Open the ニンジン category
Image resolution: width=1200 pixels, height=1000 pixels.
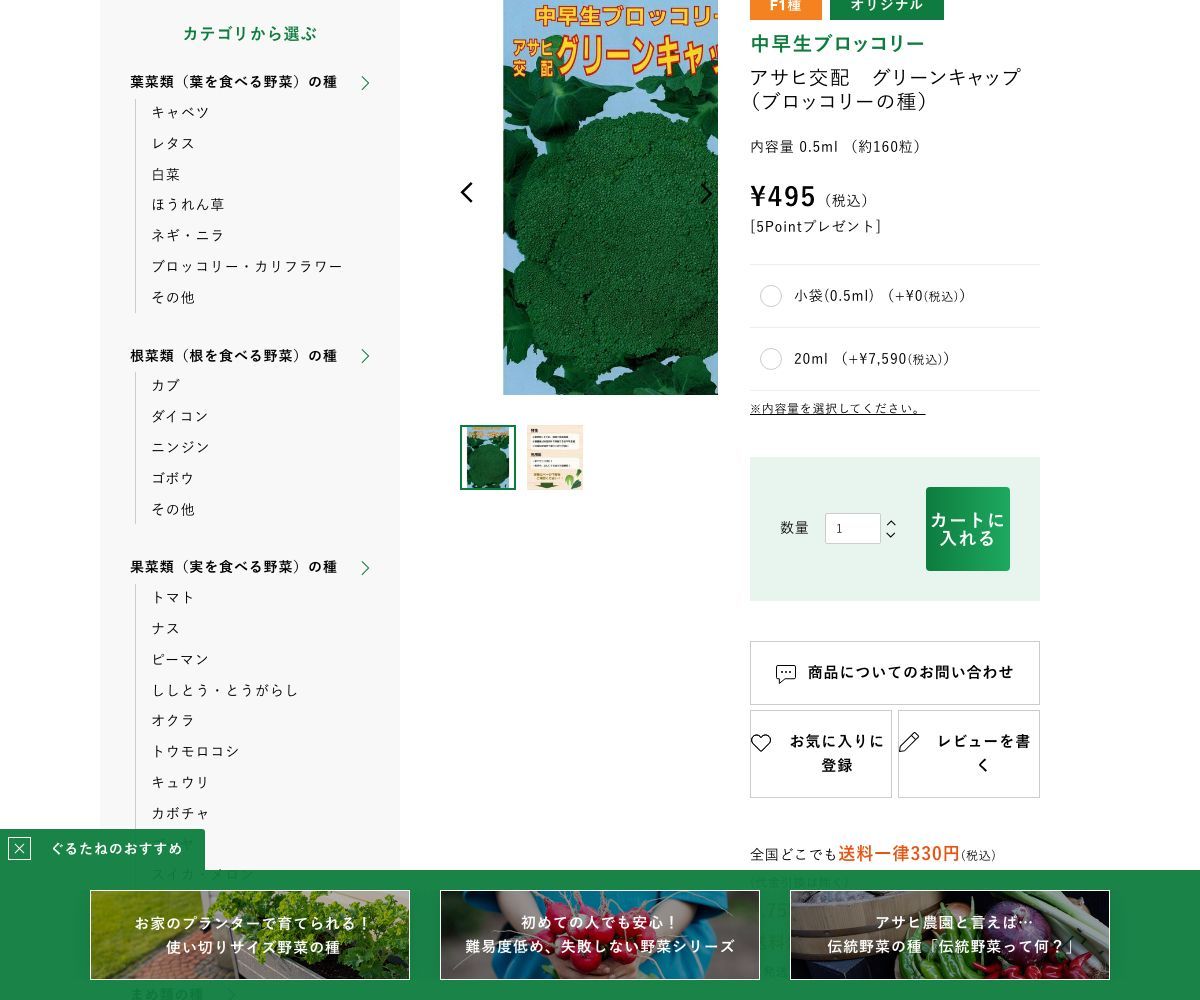coord(181,447)
